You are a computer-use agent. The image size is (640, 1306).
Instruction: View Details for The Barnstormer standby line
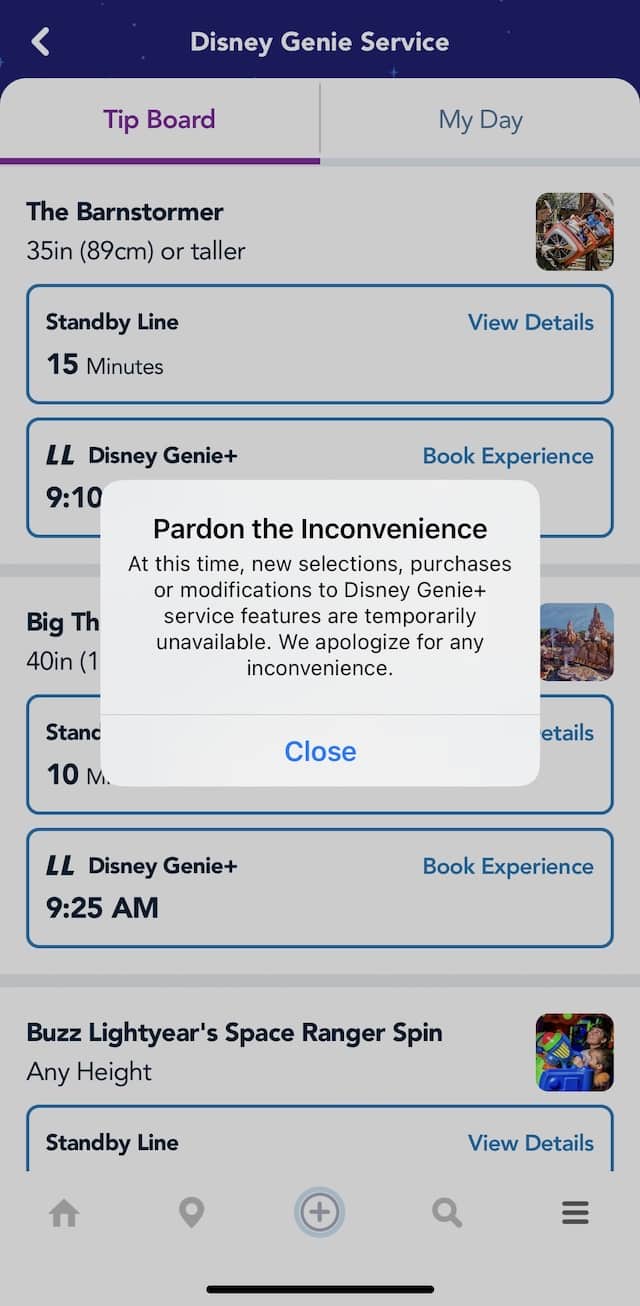point(530,322)
